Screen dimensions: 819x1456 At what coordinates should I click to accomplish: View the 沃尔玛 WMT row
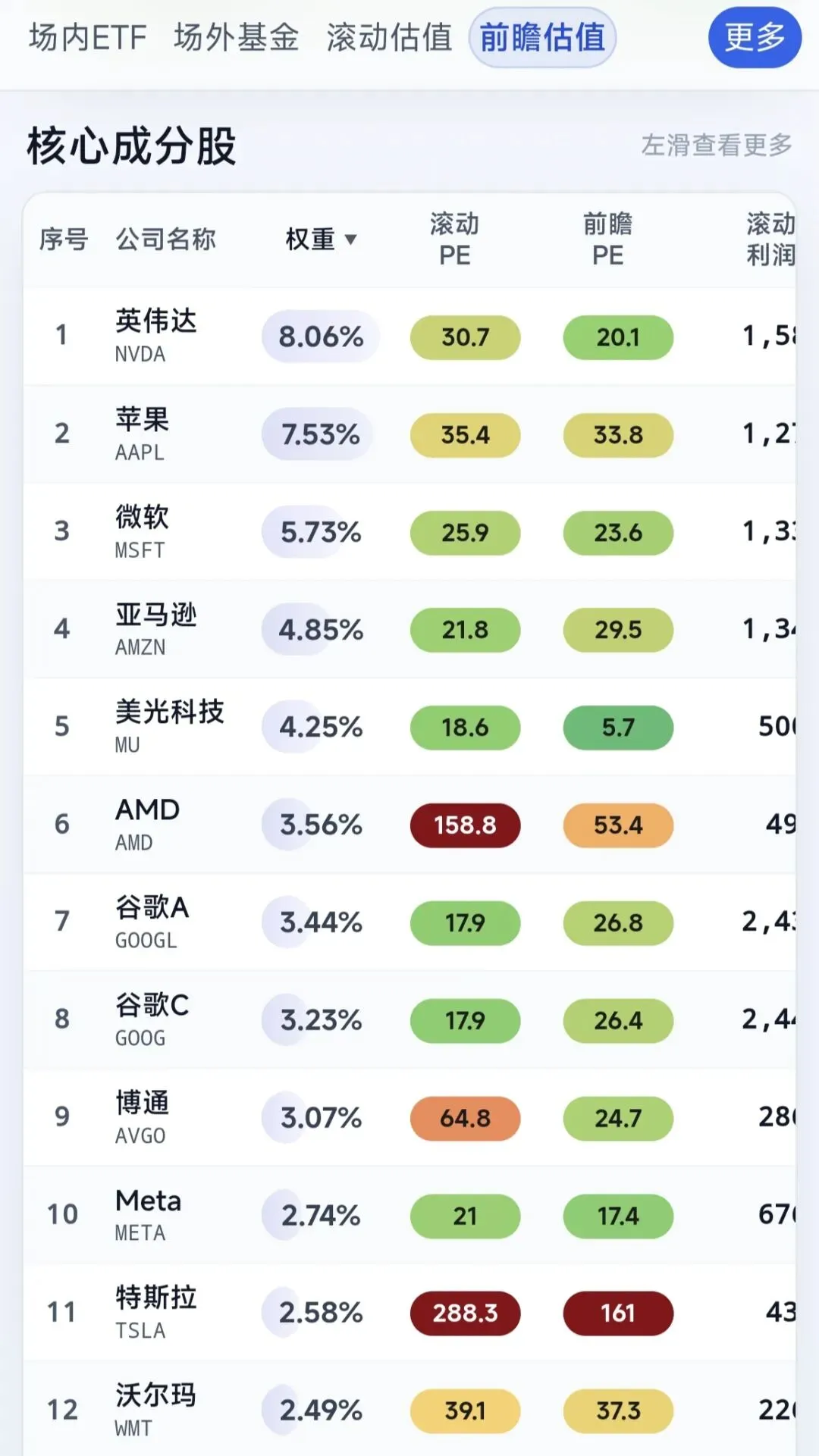pyautogui.click(x=409, y=1410)
